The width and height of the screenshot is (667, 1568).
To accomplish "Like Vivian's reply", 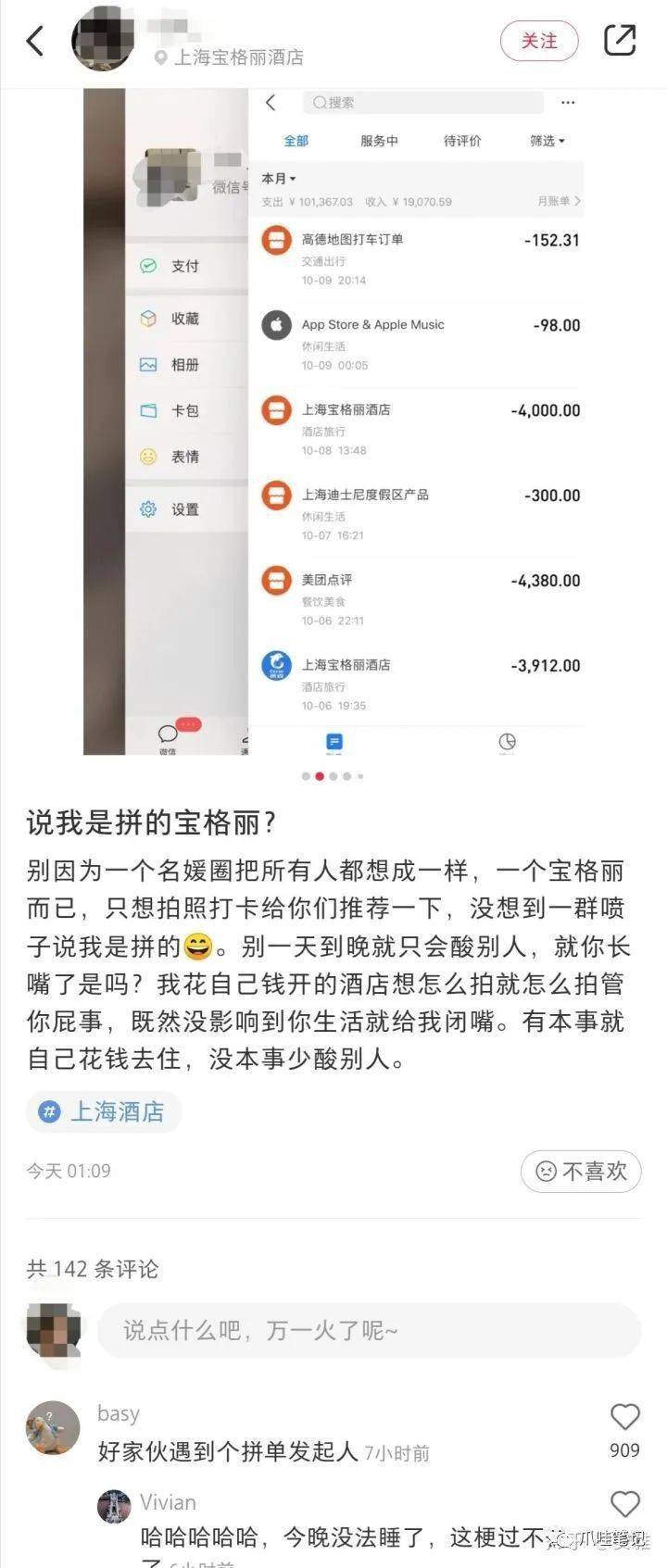I will pos(625,1504).
